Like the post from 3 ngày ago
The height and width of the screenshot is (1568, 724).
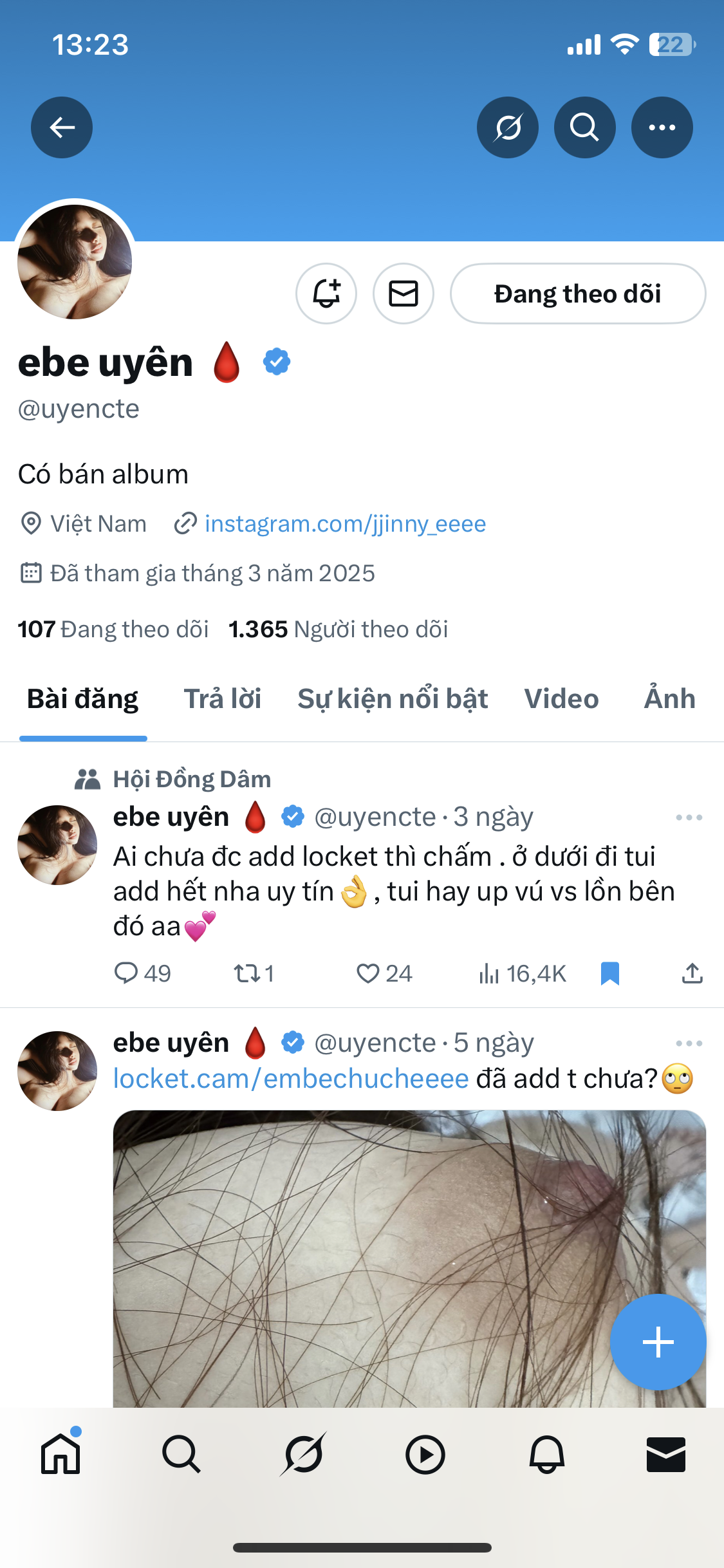368,973
